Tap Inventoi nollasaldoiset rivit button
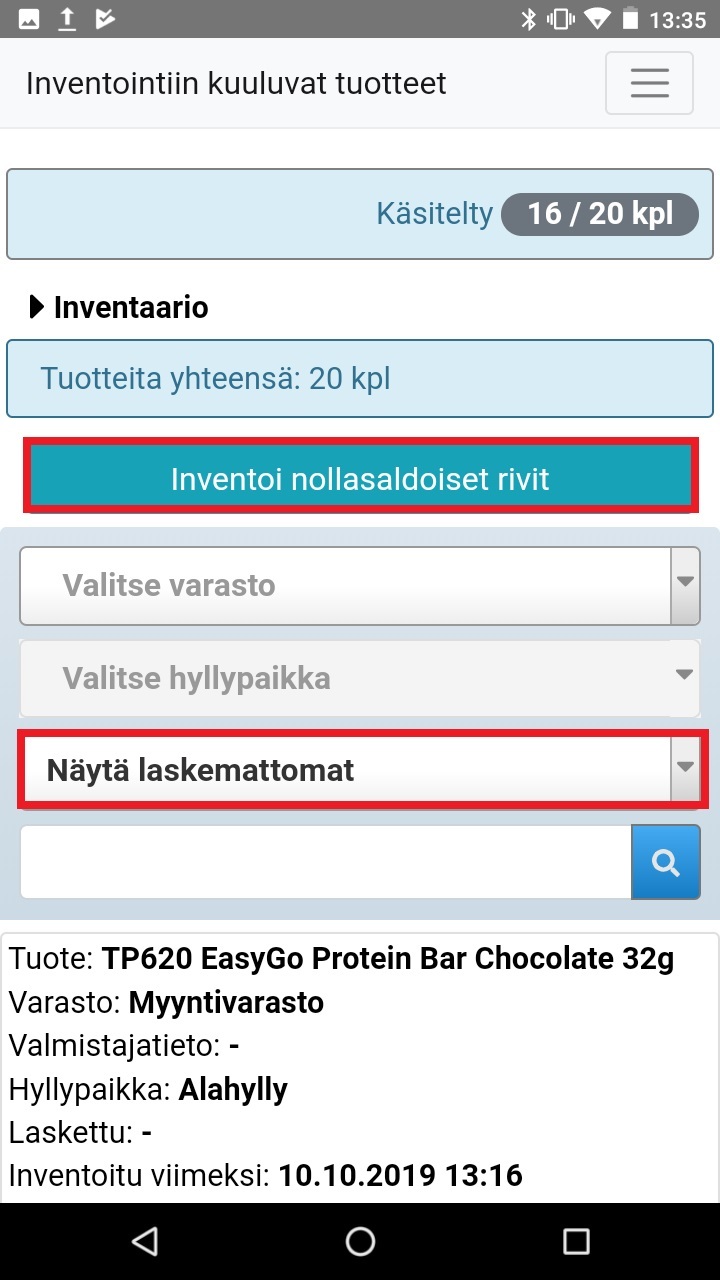This screenshot has height=1280, width=720. 360,478
